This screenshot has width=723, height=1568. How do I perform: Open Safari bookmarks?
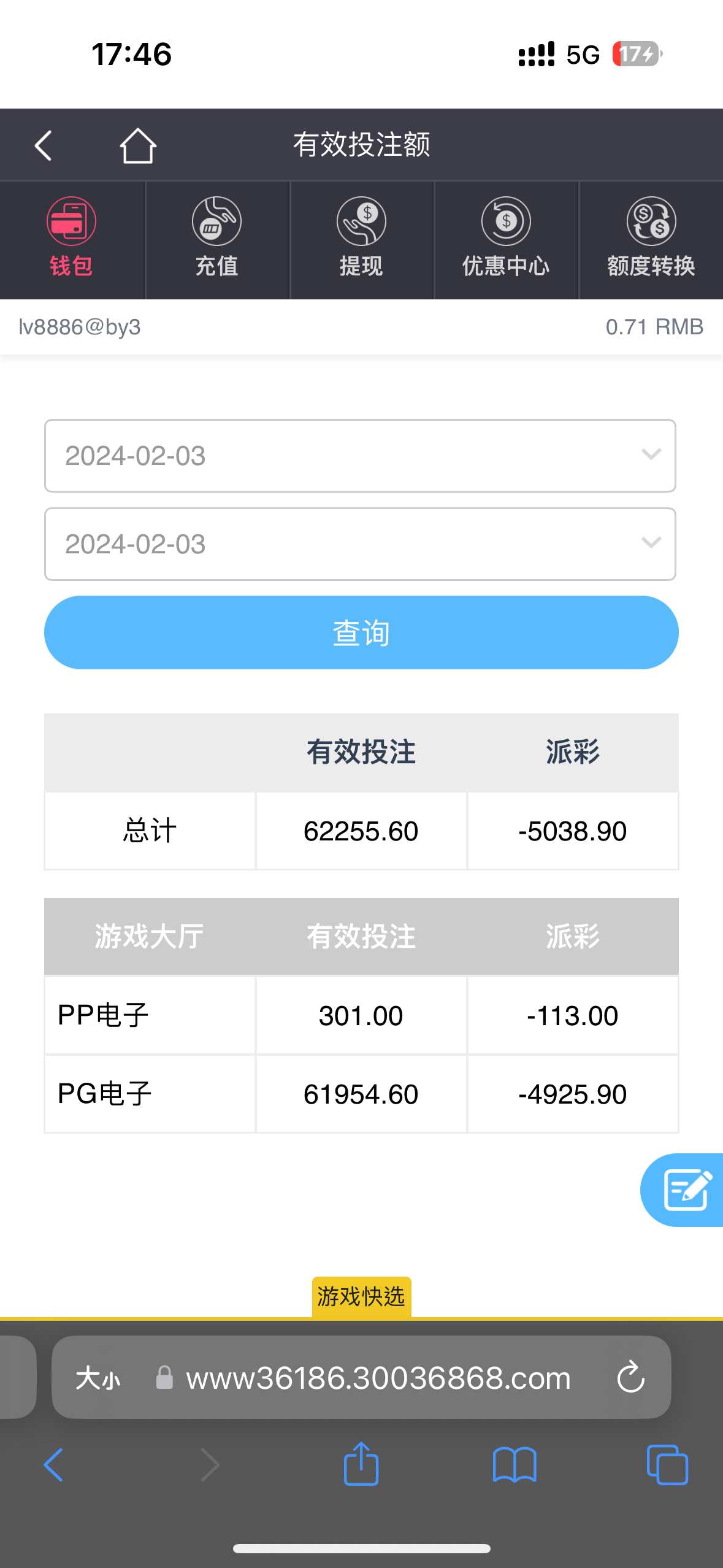click(515, 1464)
